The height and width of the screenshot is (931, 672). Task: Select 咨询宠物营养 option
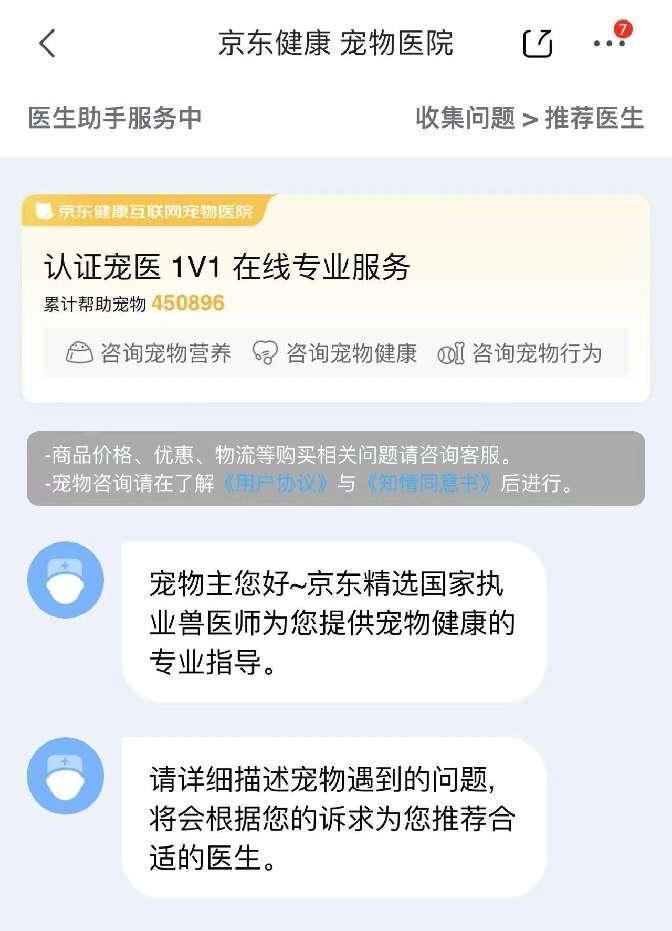click(x=148, y=353)
